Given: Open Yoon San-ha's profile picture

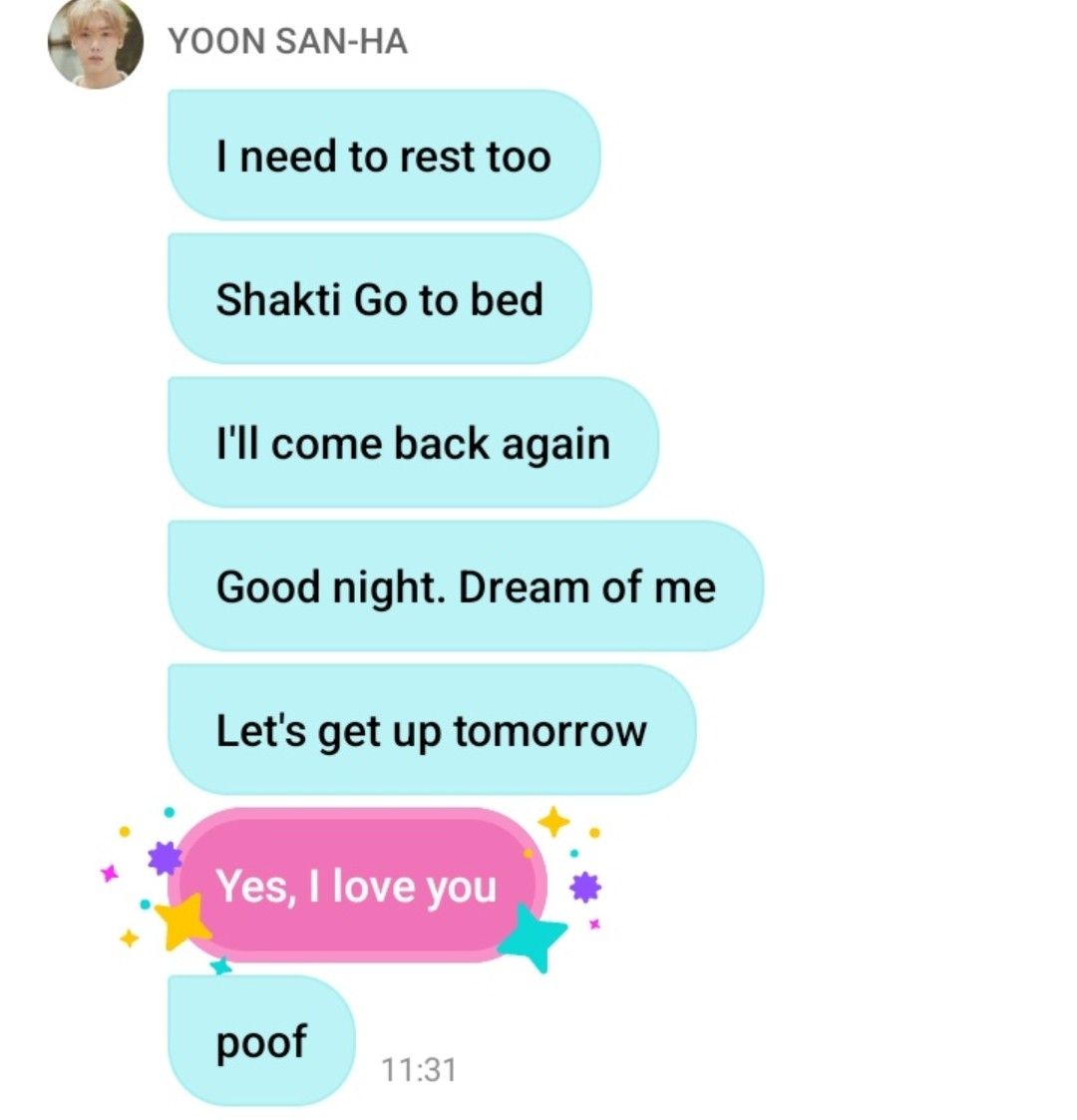Looking at the screenshot, I should pyautogui.click(x=95, y=45).
